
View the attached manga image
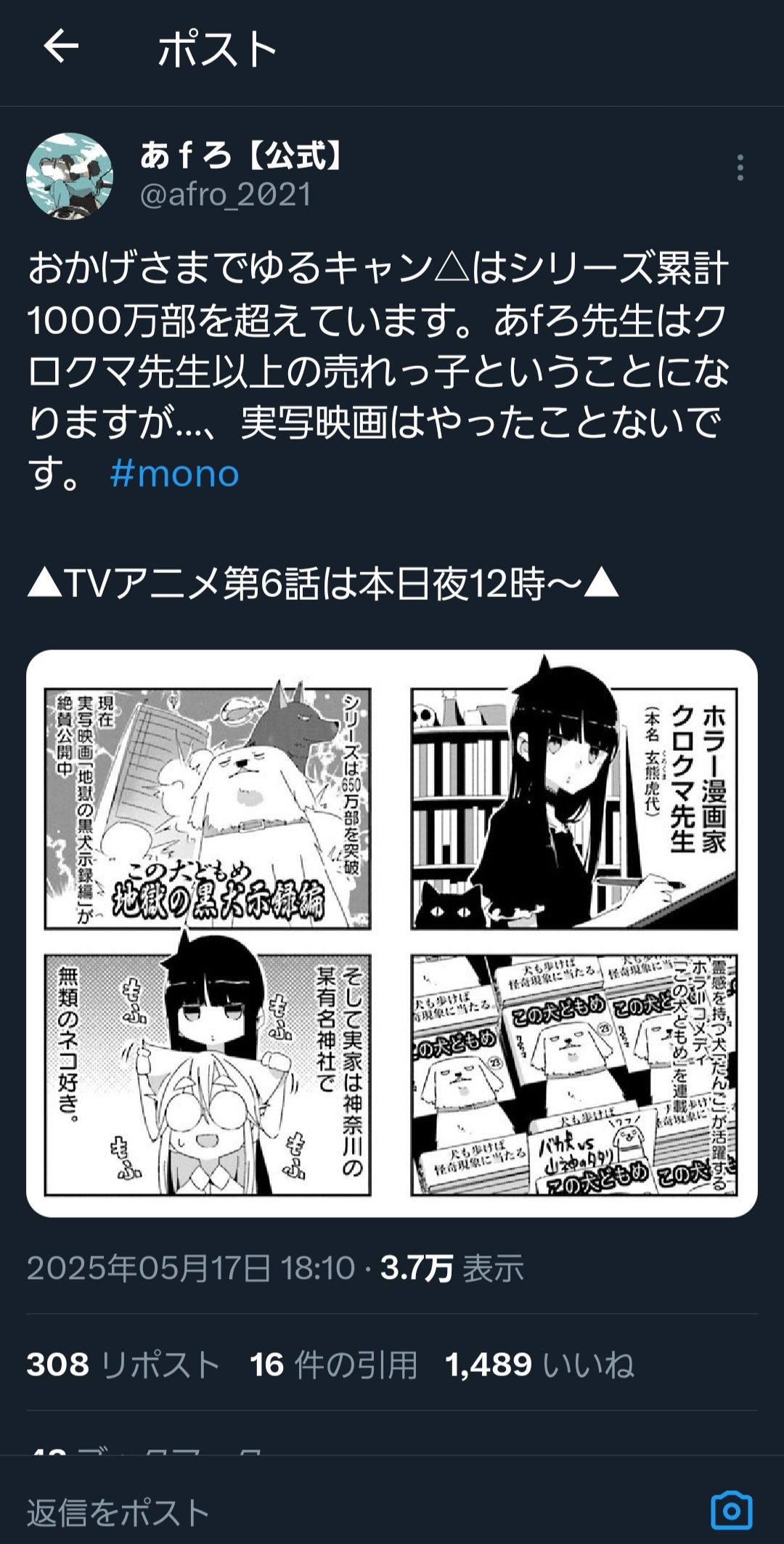[x=392, y=933]
